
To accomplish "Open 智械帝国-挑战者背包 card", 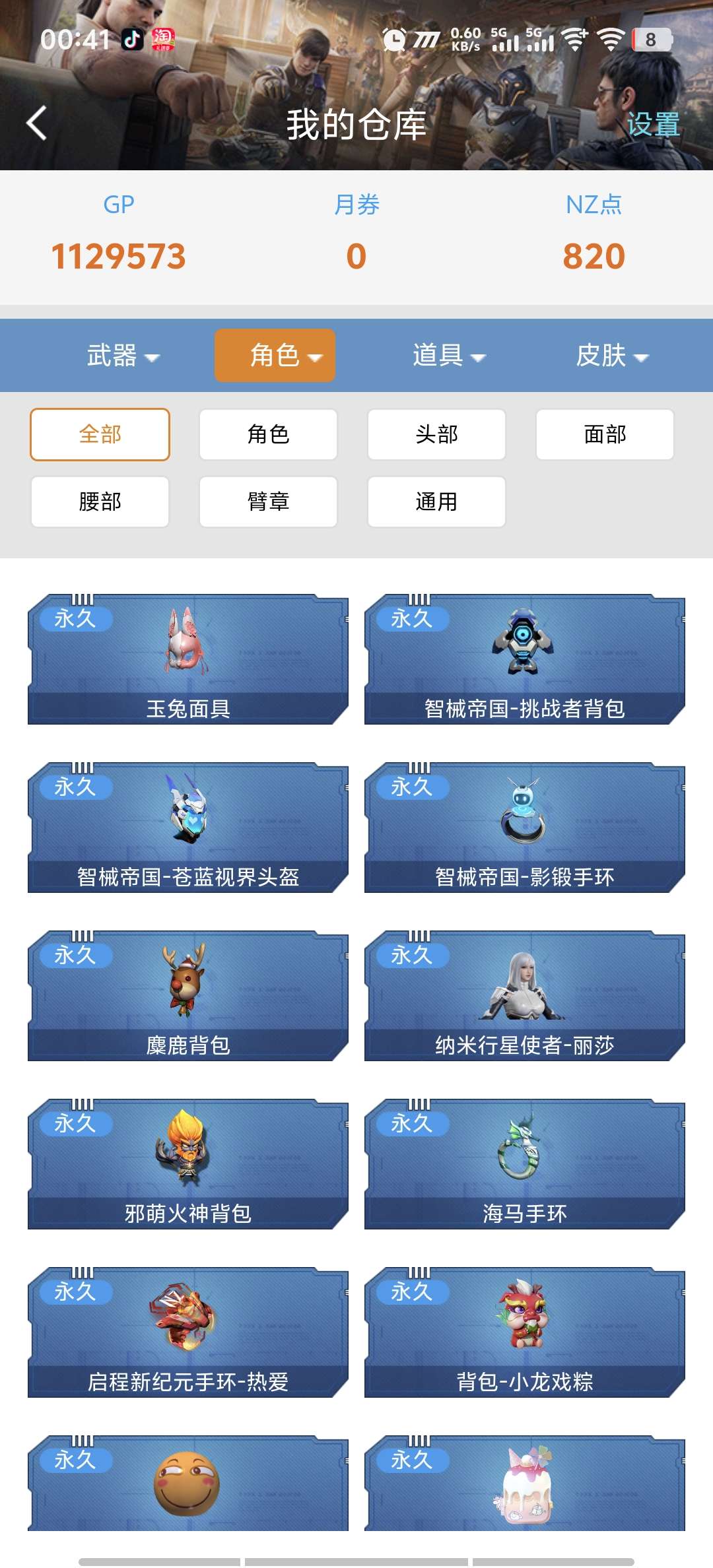I will [x=525, y=659].
